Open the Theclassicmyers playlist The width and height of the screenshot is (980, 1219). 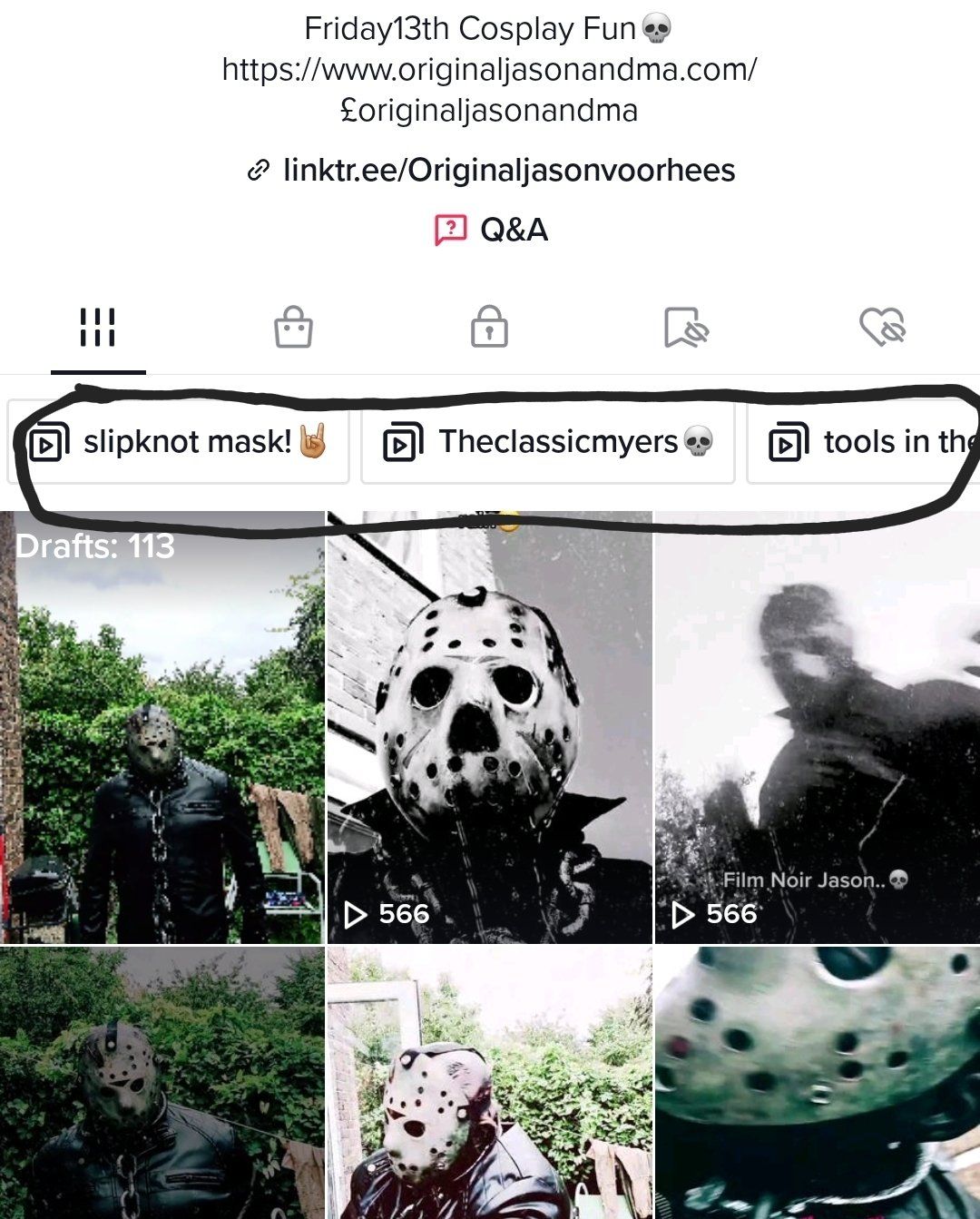click(548, 443)
